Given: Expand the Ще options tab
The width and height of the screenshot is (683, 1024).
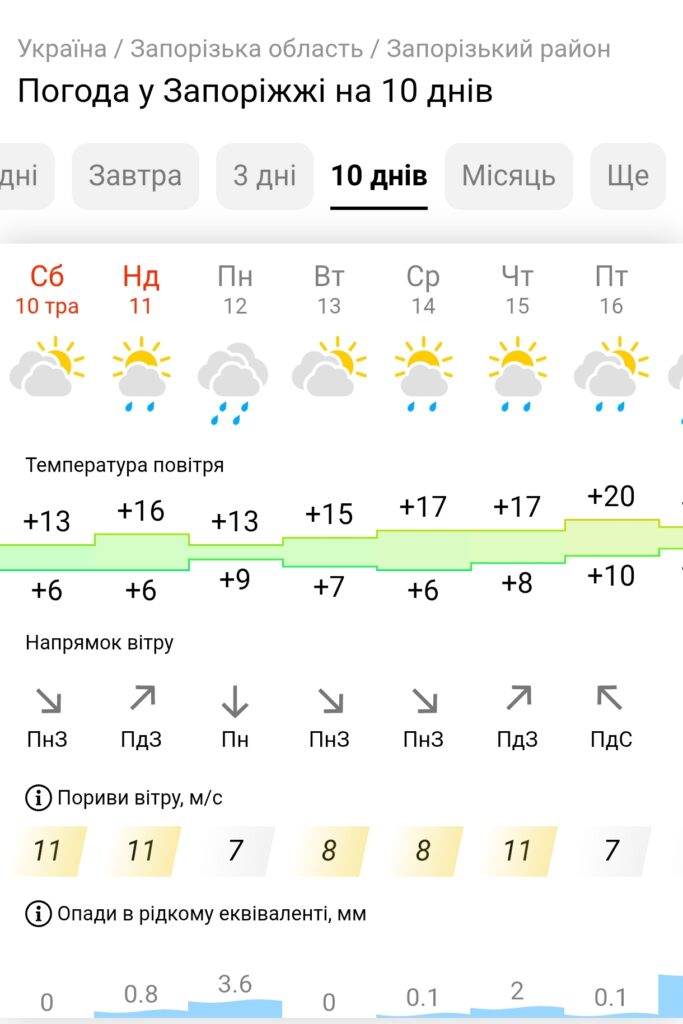Looking at the screenshot, I should pos(627,176).
